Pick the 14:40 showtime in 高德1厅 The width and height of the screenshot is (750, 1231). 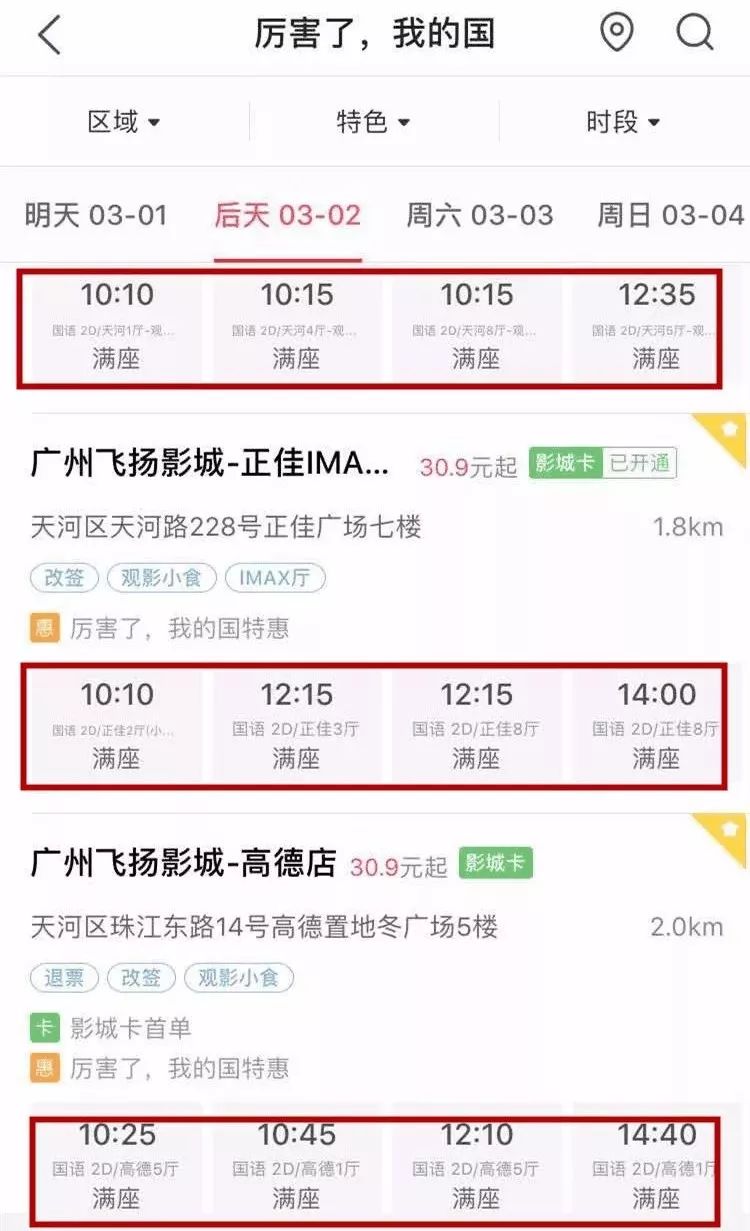click(x=656, y=1166)
